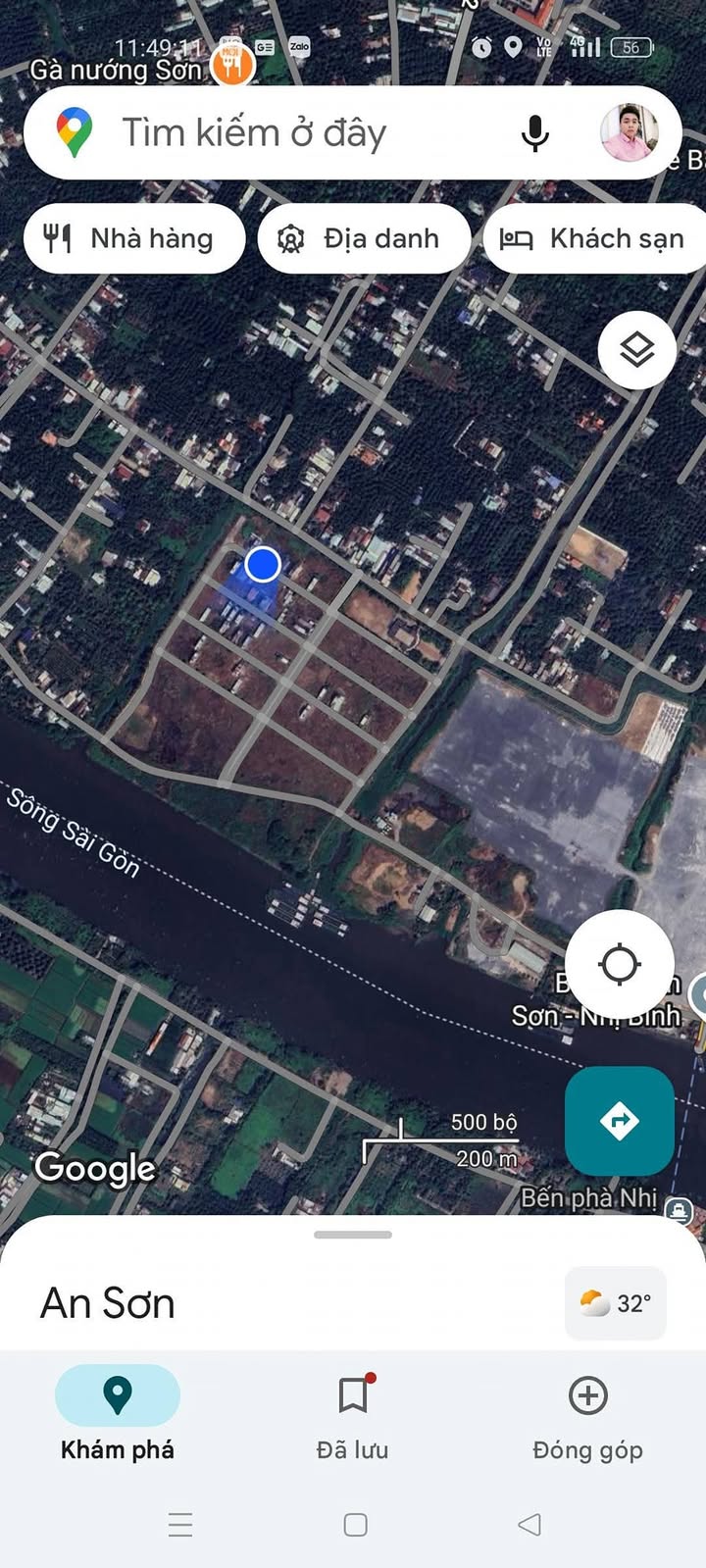Go back with the system back button
This screenshot has width=706, height=1568.
529,1524
